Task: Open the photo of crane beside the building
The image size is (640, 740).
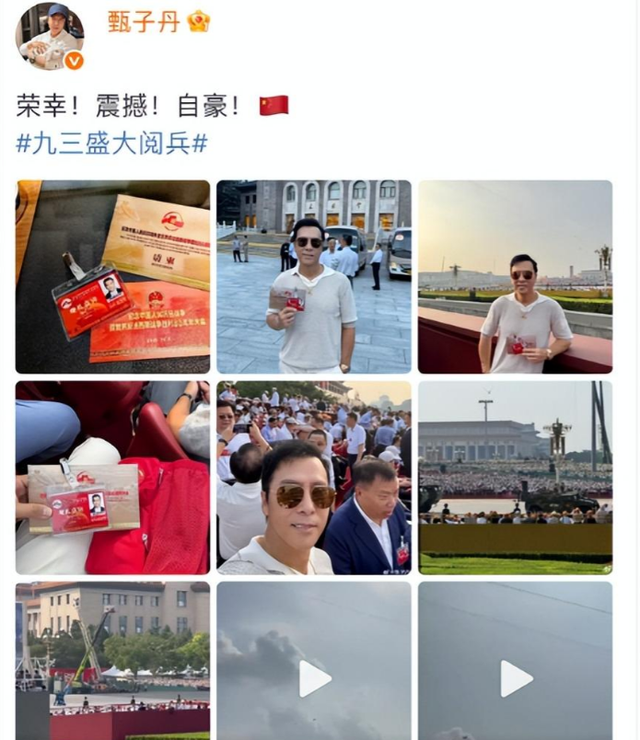Action: 113,660
